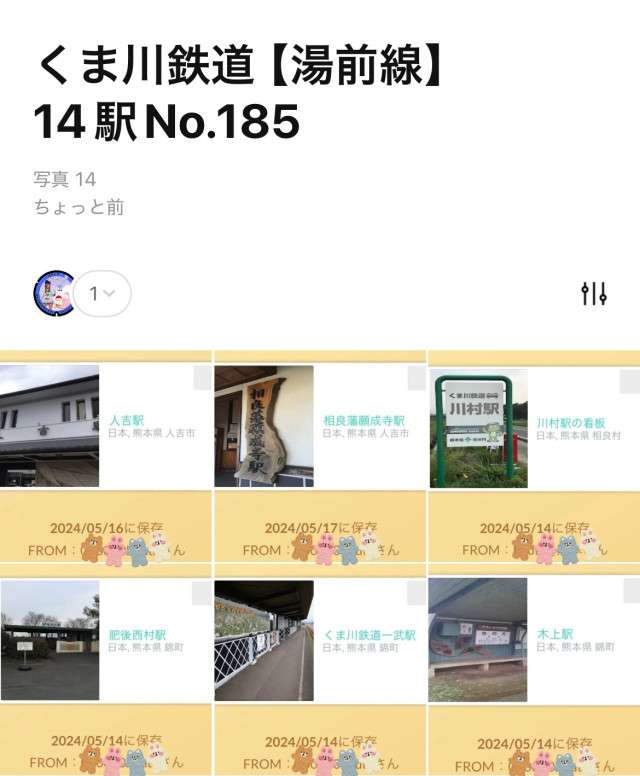Open the filter and sort settings
The width and height of the screenshot is (640, 776).
[594, 293]
